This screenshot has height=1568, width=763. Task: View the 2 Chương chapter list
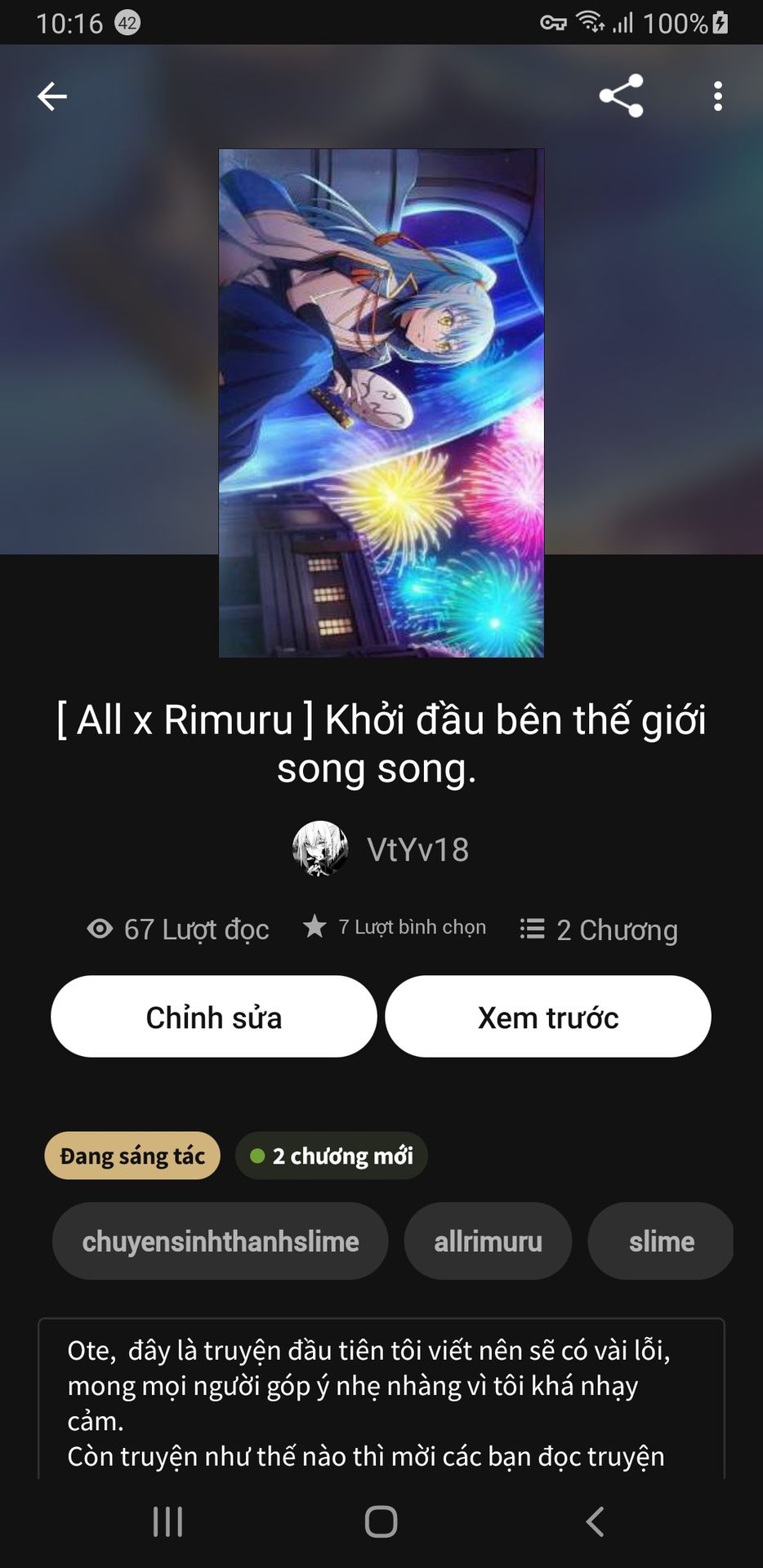tap(600, 929)
